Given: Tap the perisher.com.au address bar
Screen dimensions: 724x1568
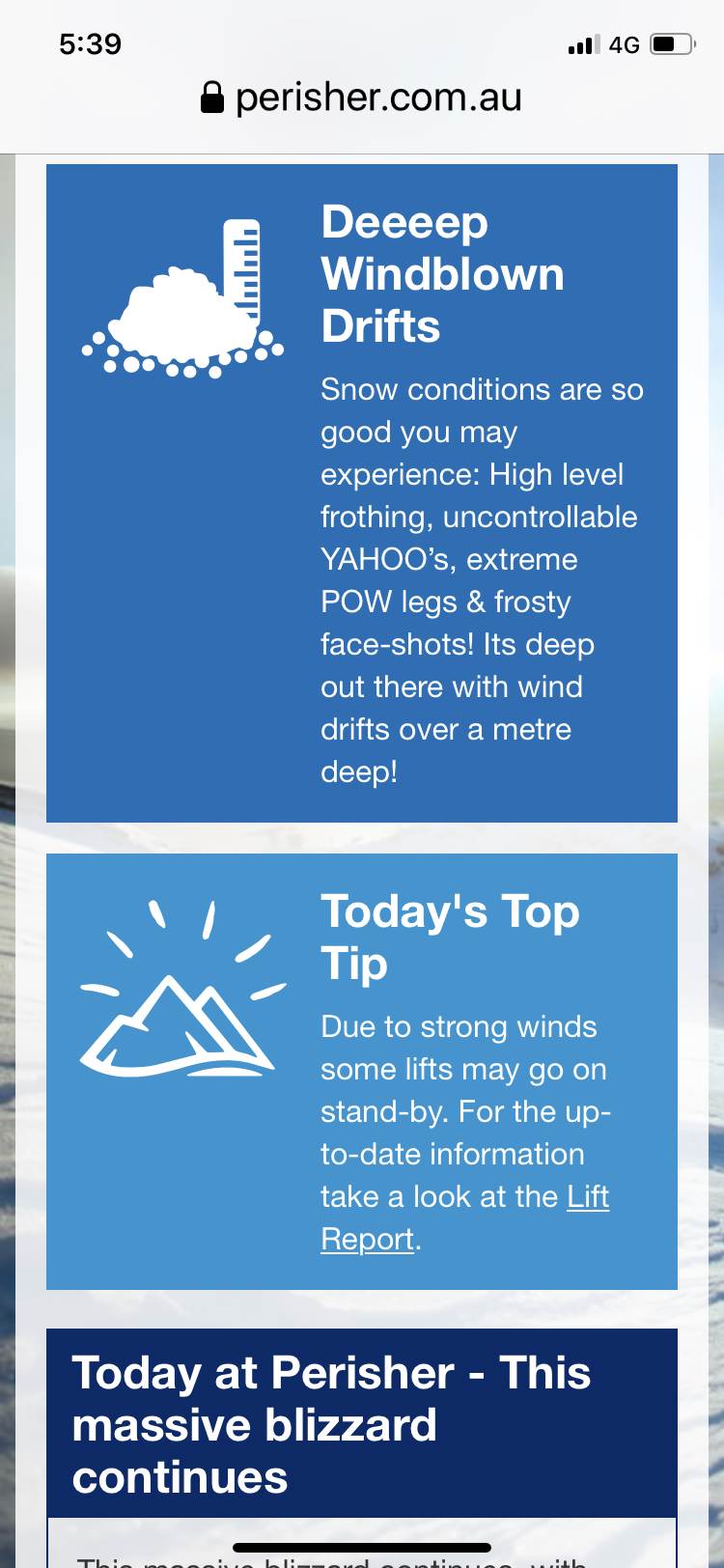Looking at the screenshot, I should tap(362, 98).
